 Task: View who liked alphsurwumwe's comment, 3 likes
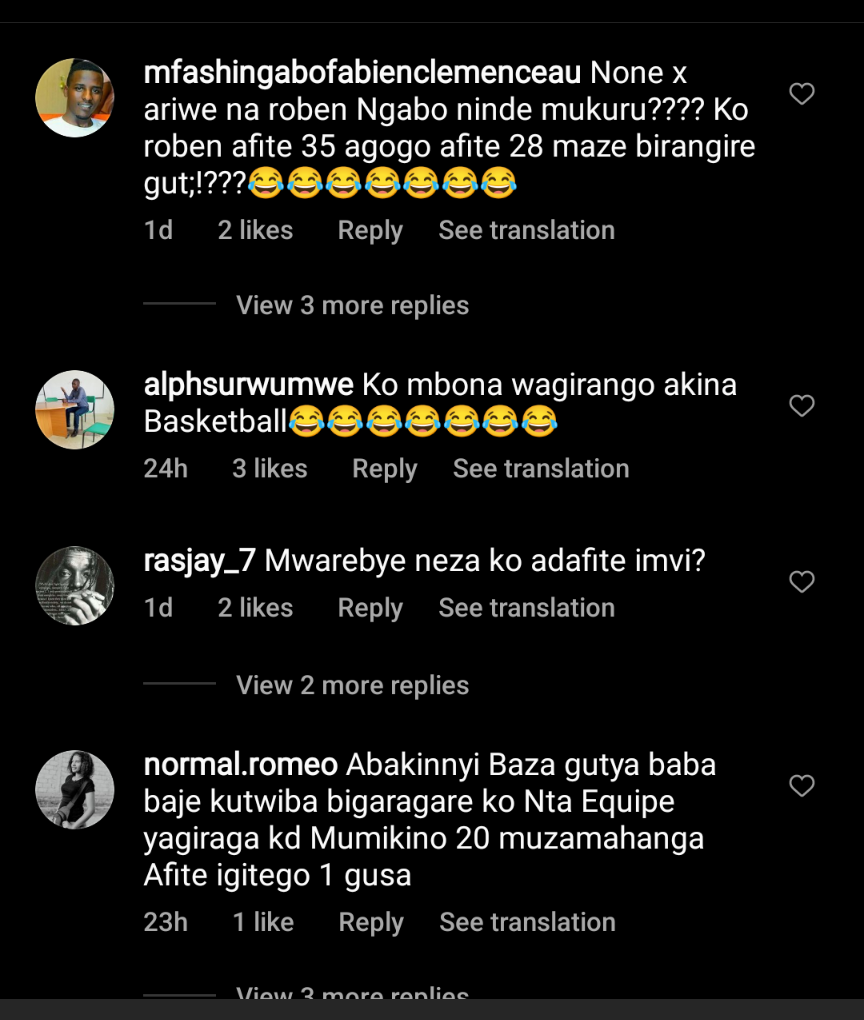(x=269, y=468)
